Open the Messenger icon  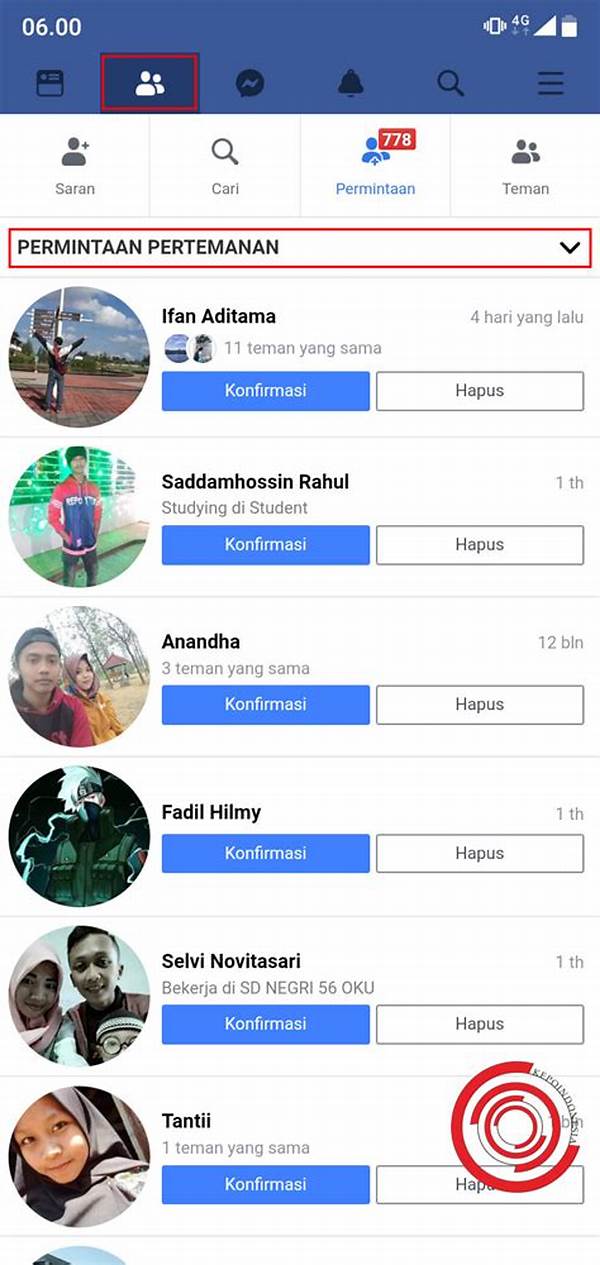click(250, 84)
